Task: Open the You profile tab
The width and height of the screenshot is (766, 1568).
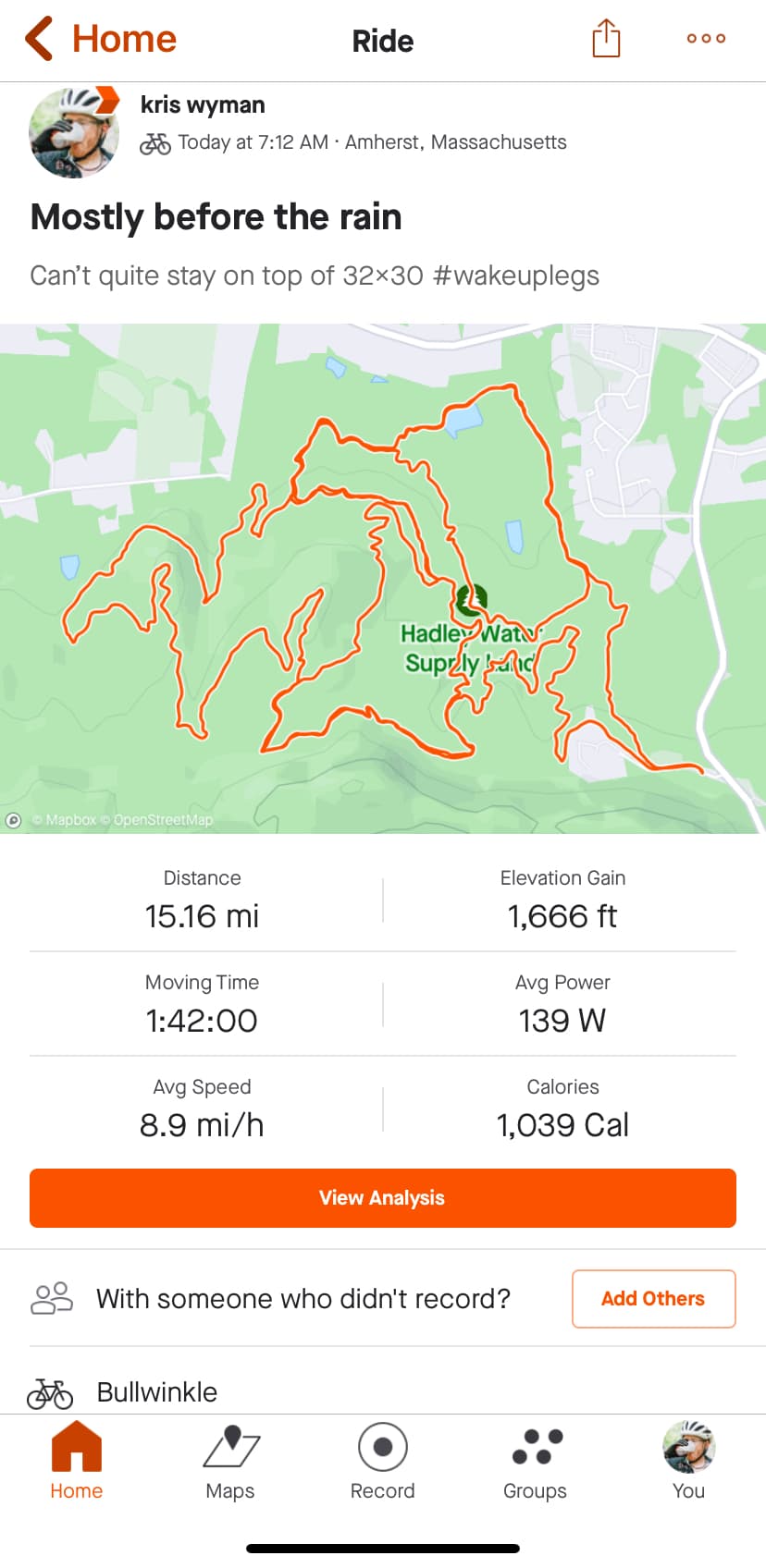Action: point(688,1461)
